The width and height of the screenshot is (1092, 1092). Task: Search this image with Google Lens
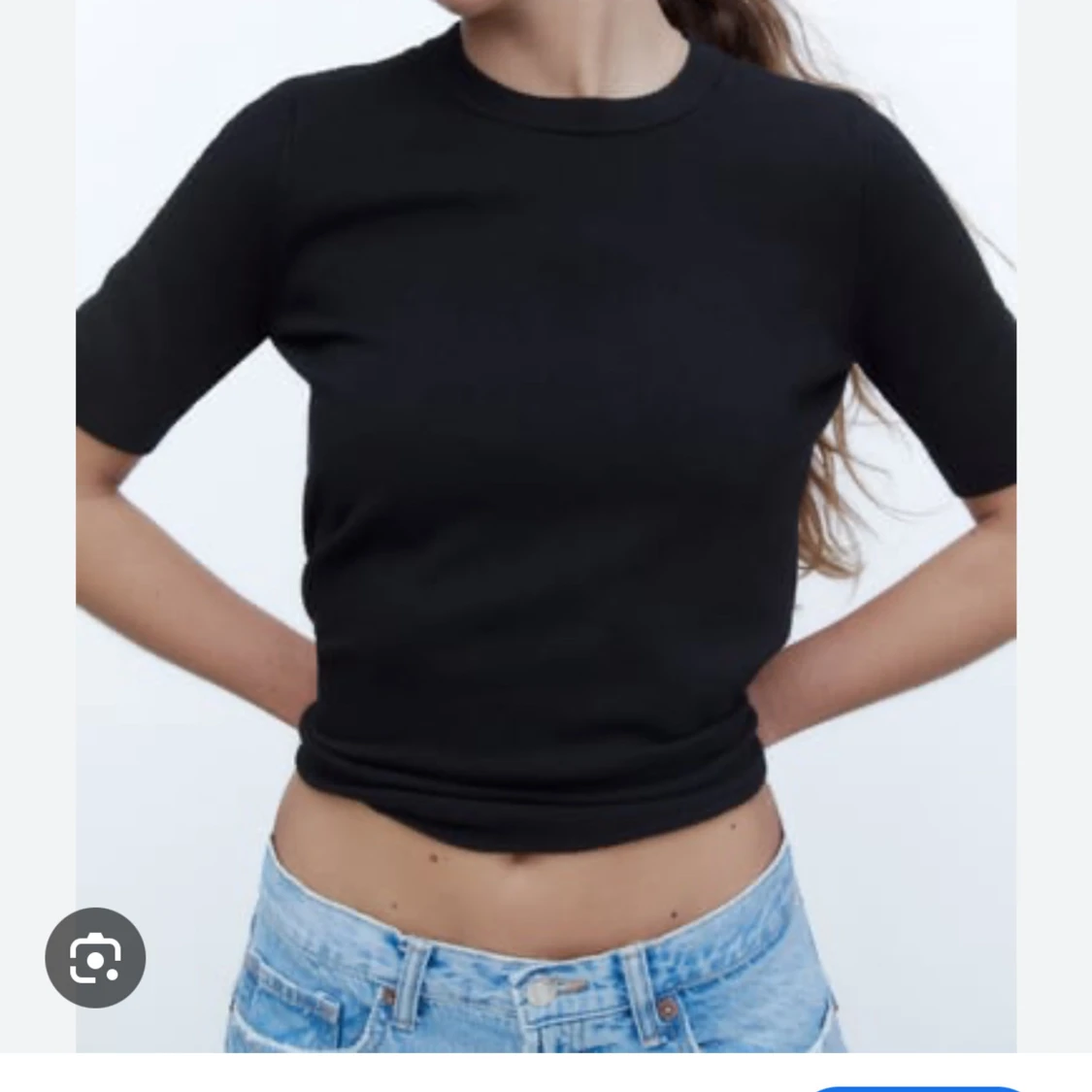point(95,957)
